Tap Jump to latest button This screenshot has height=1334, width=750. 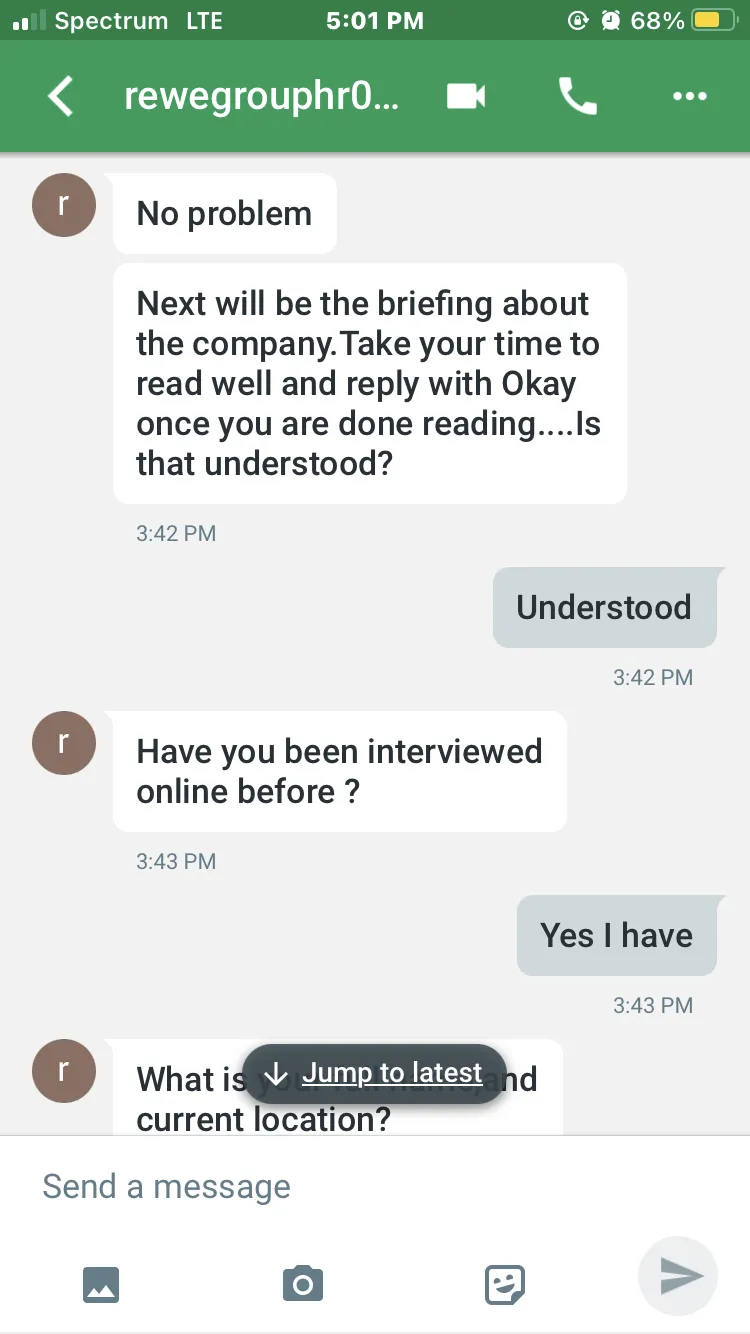(x=374, y=1074)
